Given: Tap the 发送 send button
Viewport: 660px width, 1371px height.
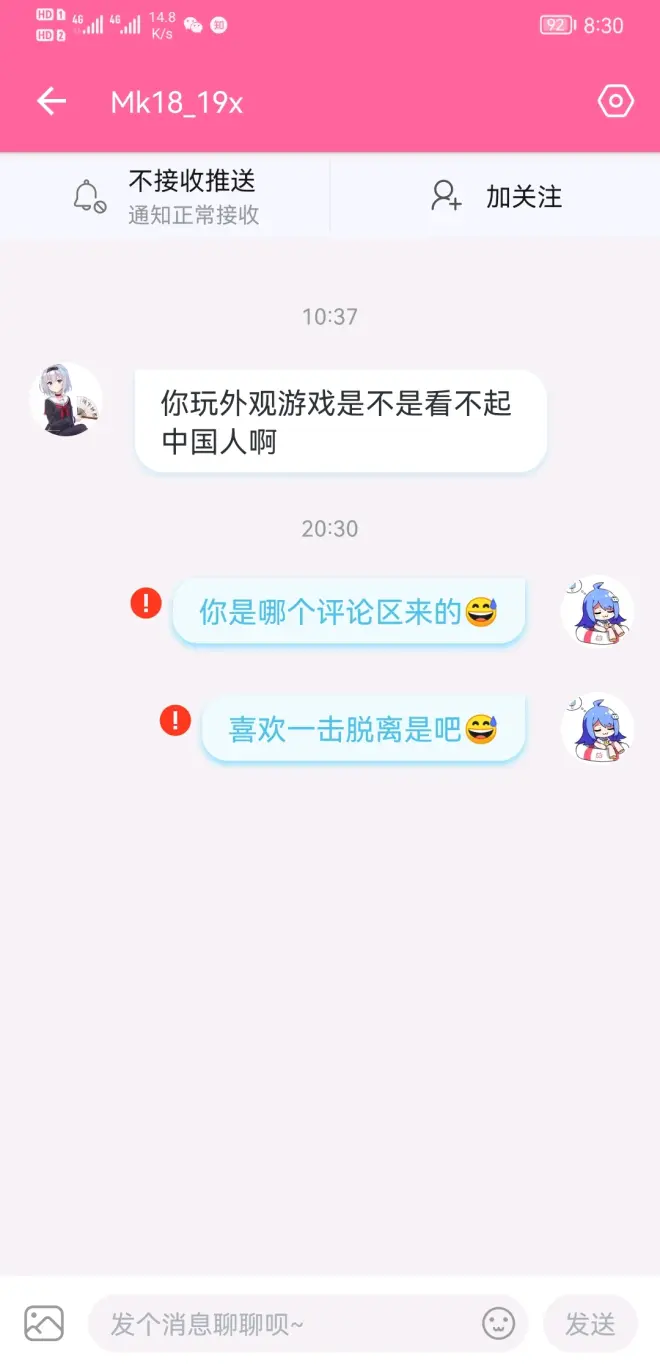Looking at the screenshot, I should (590, 1324).
